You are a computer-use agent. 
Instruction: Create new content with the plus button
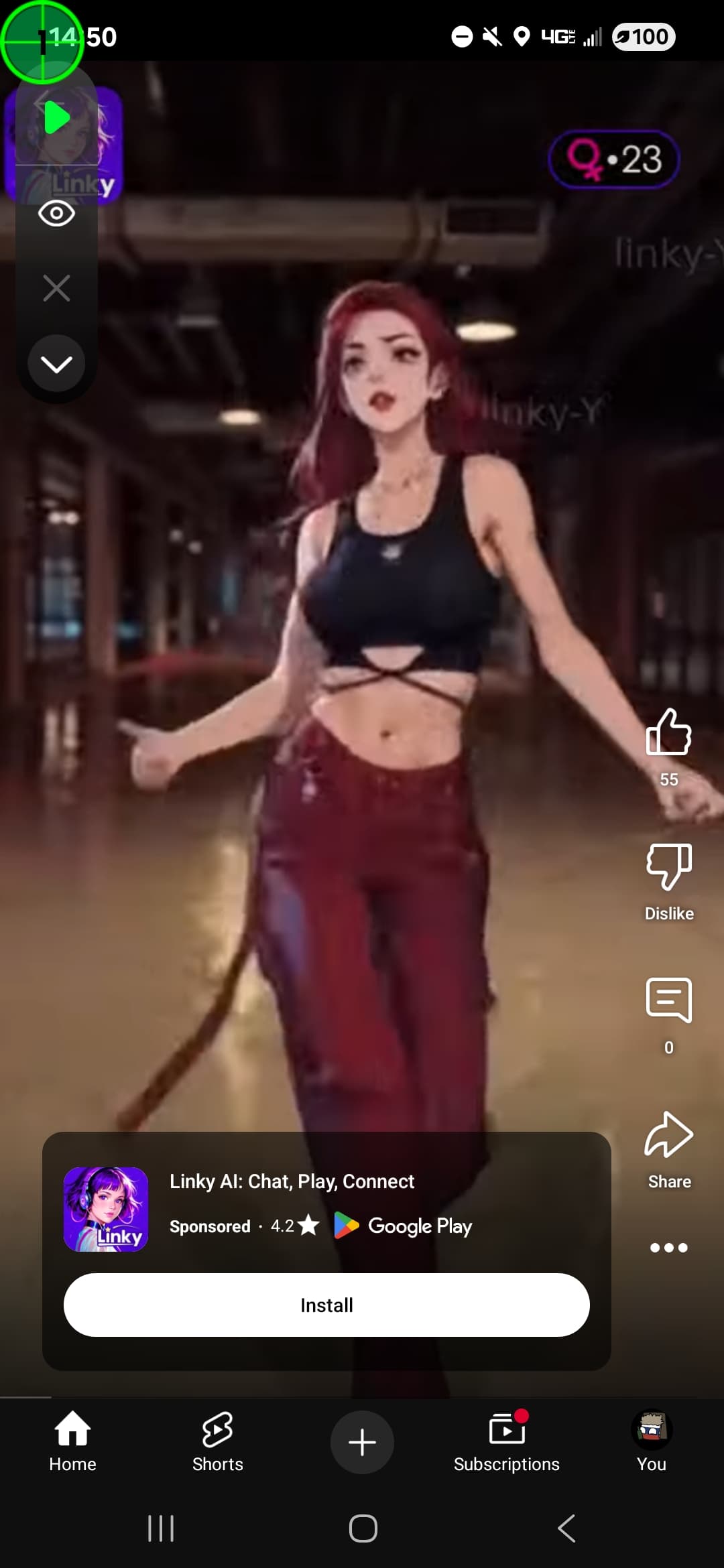pos(362,1442)
